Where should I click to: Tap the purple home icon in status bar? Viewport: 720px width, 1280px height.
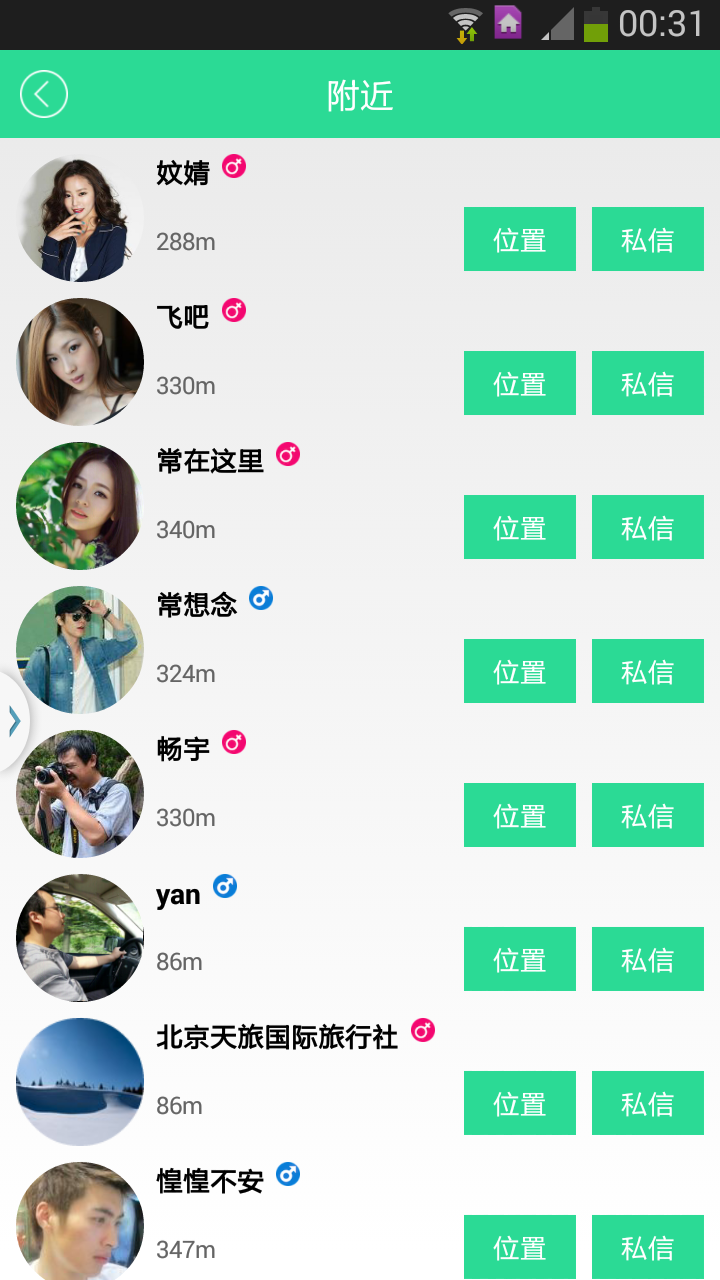tap(509, 21)
